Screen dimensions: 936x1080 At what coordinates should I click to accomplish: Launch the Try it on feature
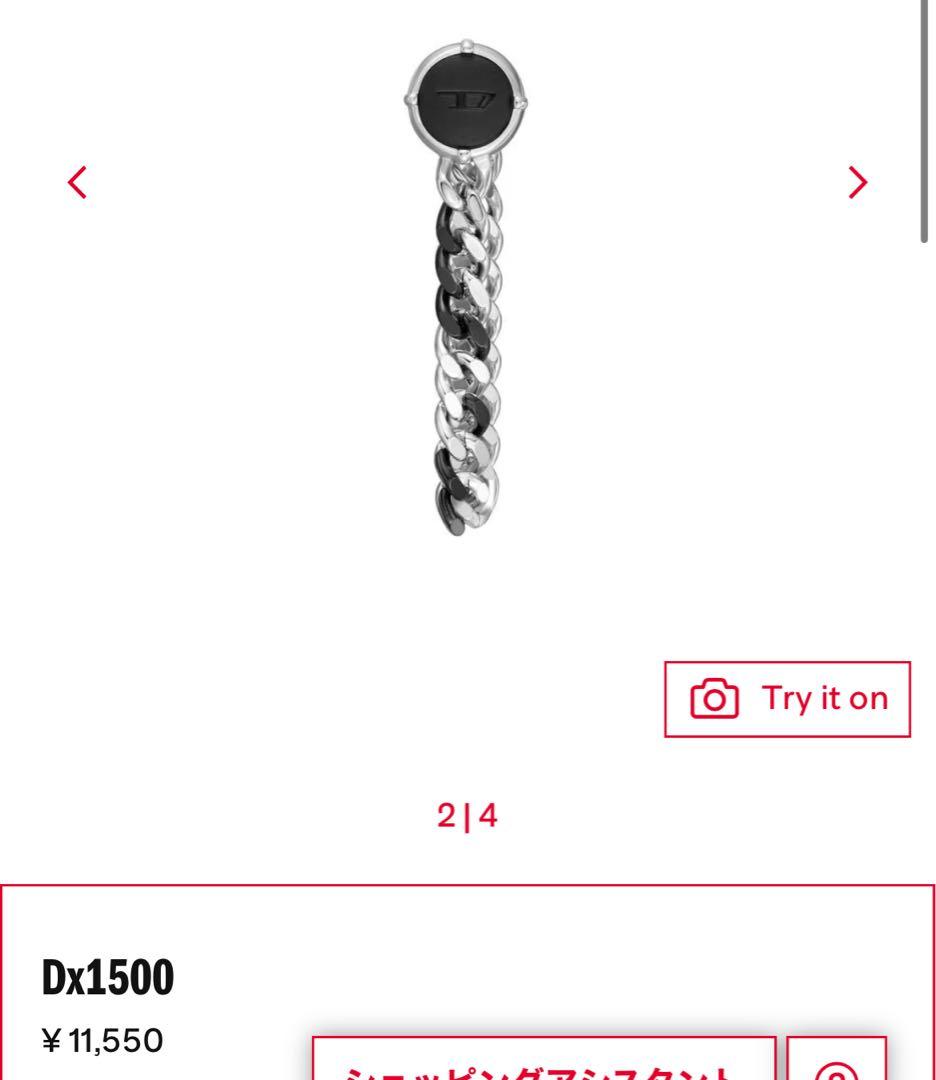coord(788,699)
